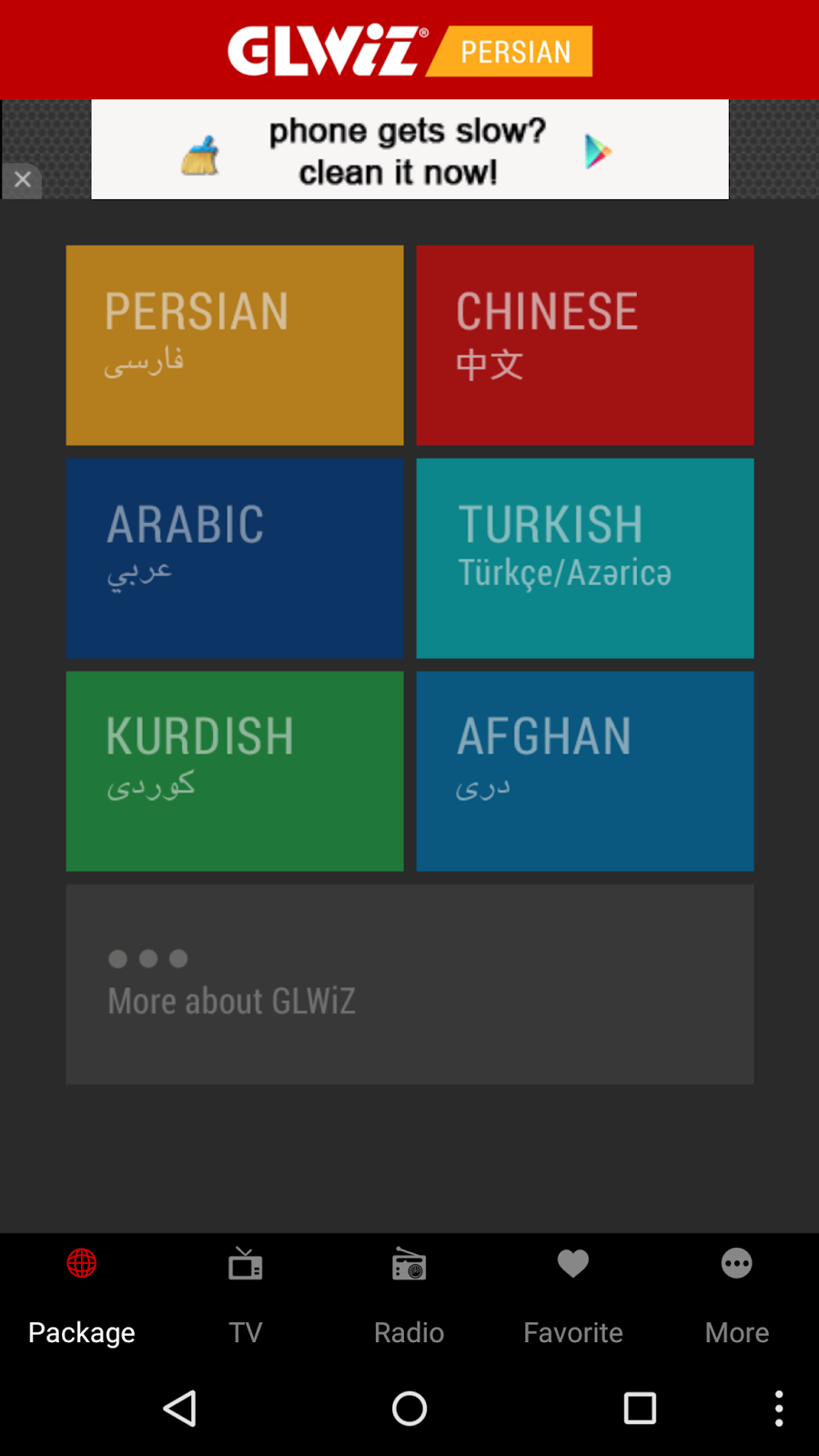
Task: Open the Favorite tab
Action: pos(573,1296)
